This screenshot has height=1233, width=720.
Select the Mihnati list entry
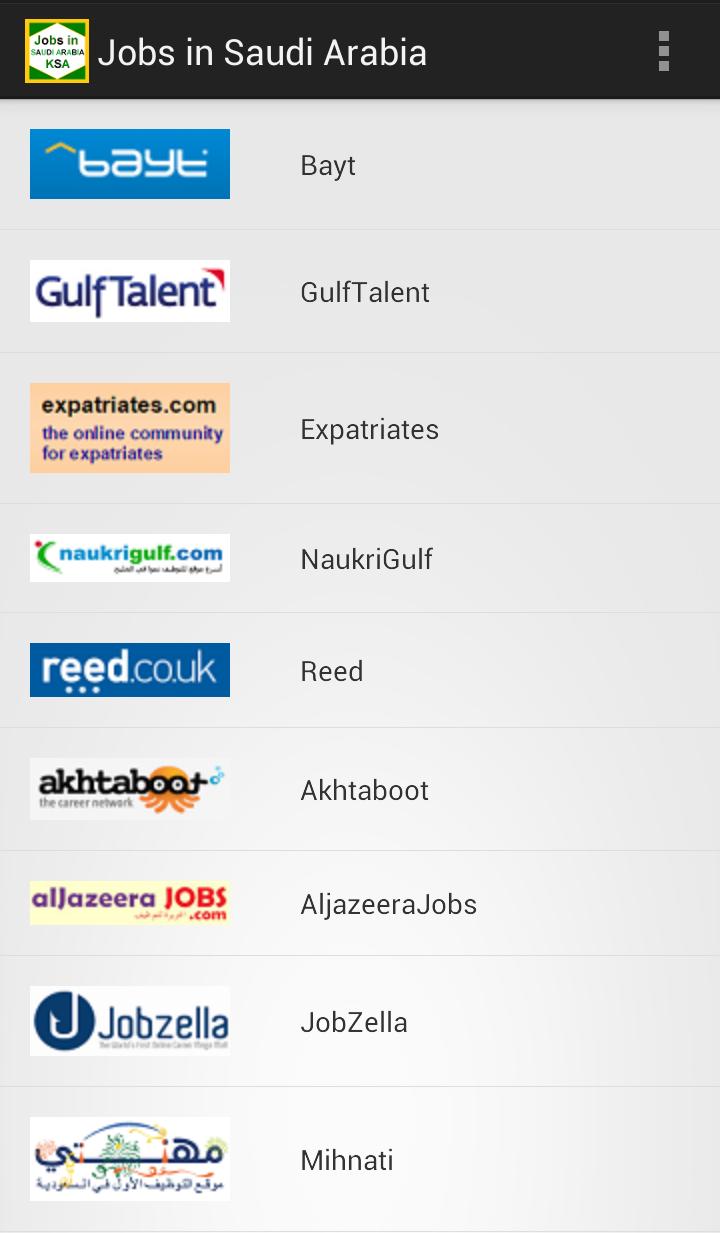point(400,1159)
